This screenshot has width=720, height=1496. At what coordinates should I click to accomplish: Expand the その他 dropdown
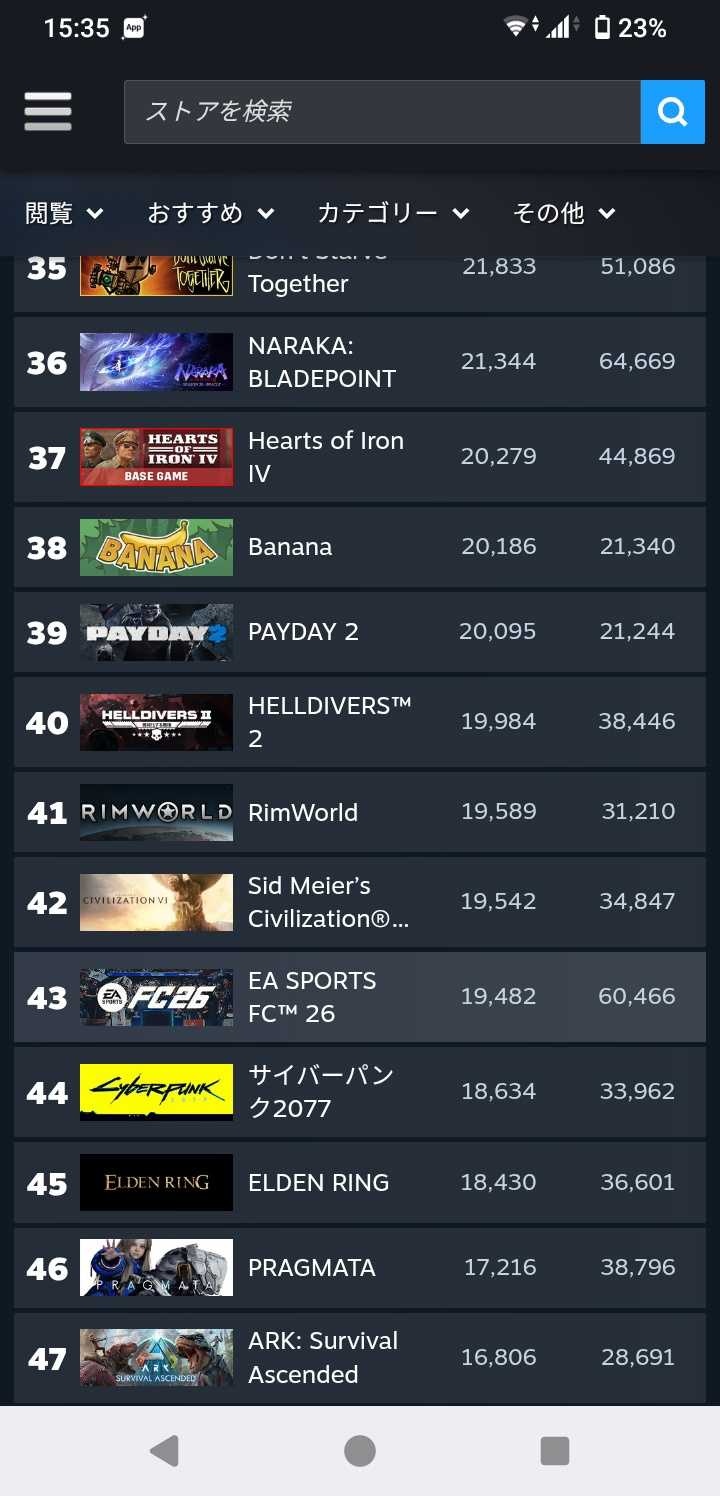[x=564, y=213]
